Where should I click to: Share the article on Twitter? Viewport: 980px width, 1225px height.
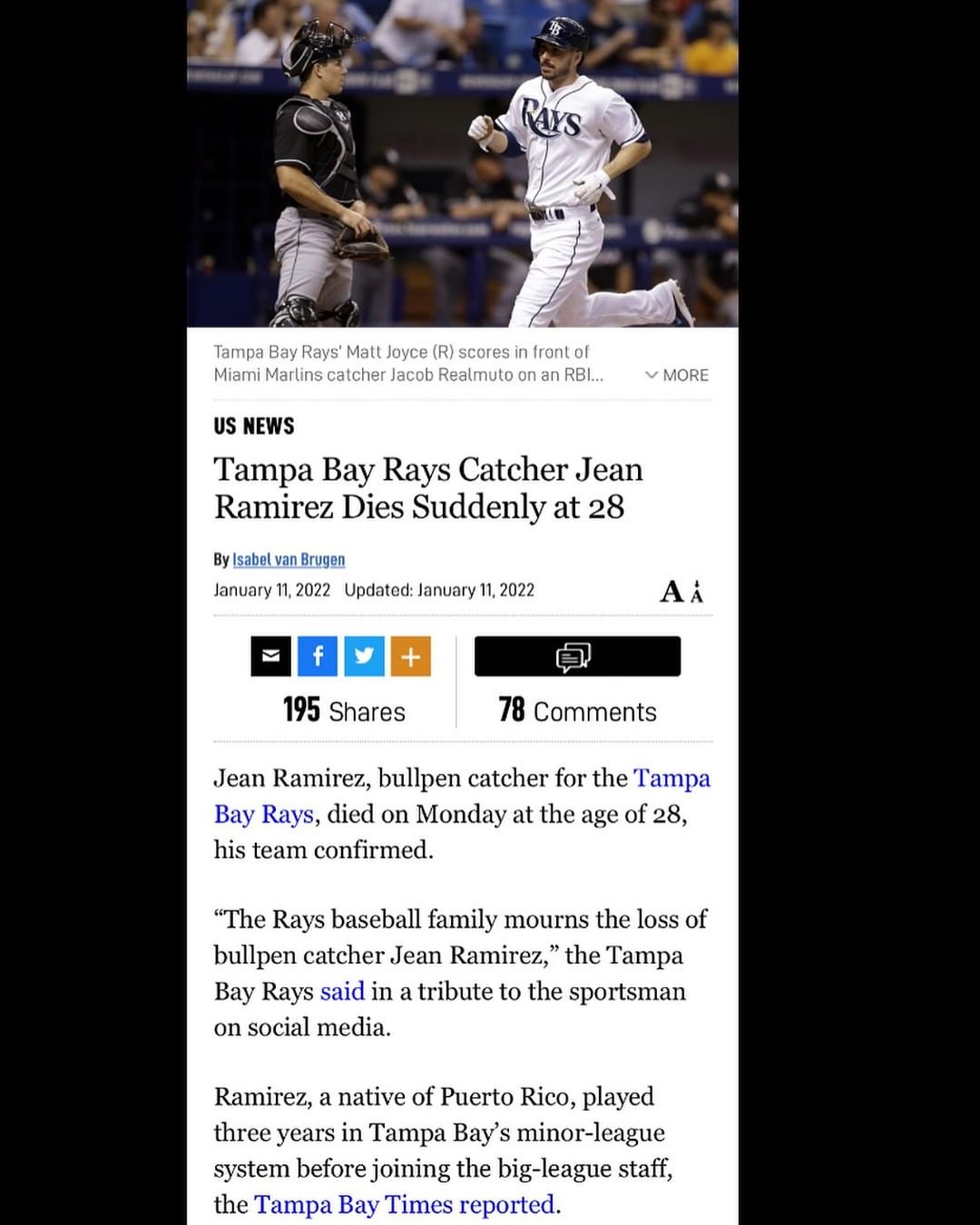pyautogui.click(x=365, y=656)
